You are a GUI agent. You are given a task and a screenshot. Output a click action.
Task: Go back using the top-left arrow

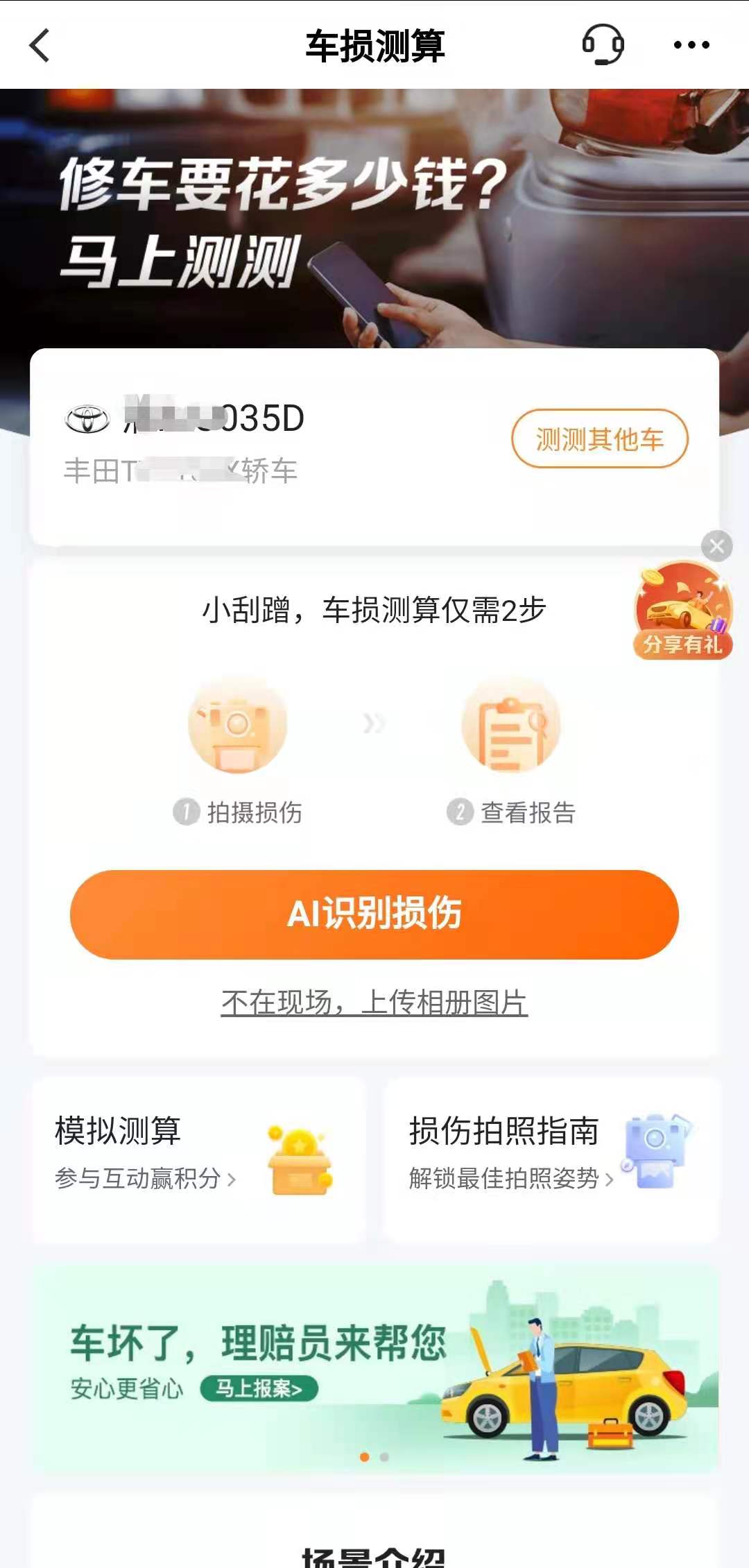click(x=40, y=46)
